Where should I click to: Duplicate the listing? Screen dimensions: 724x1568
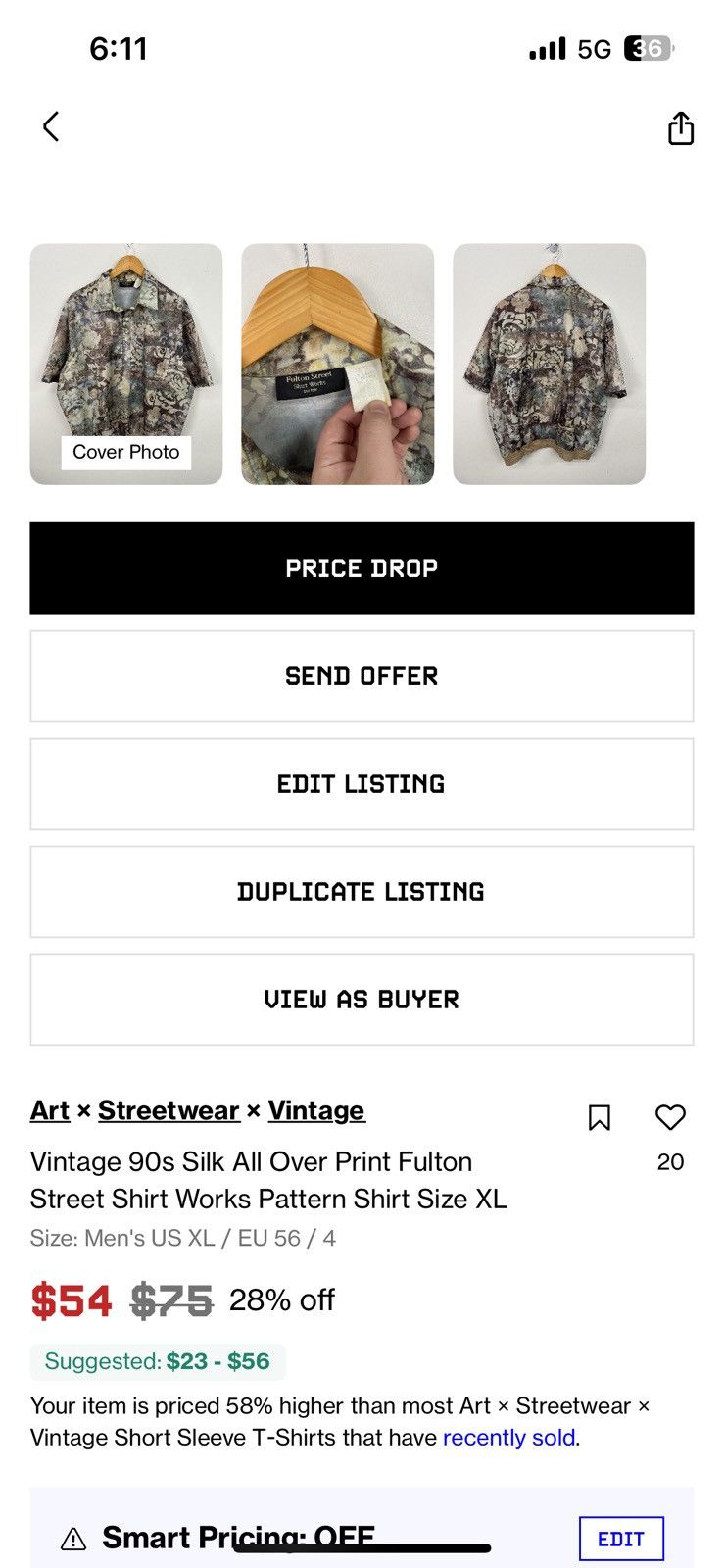click(x=362, y=892)
